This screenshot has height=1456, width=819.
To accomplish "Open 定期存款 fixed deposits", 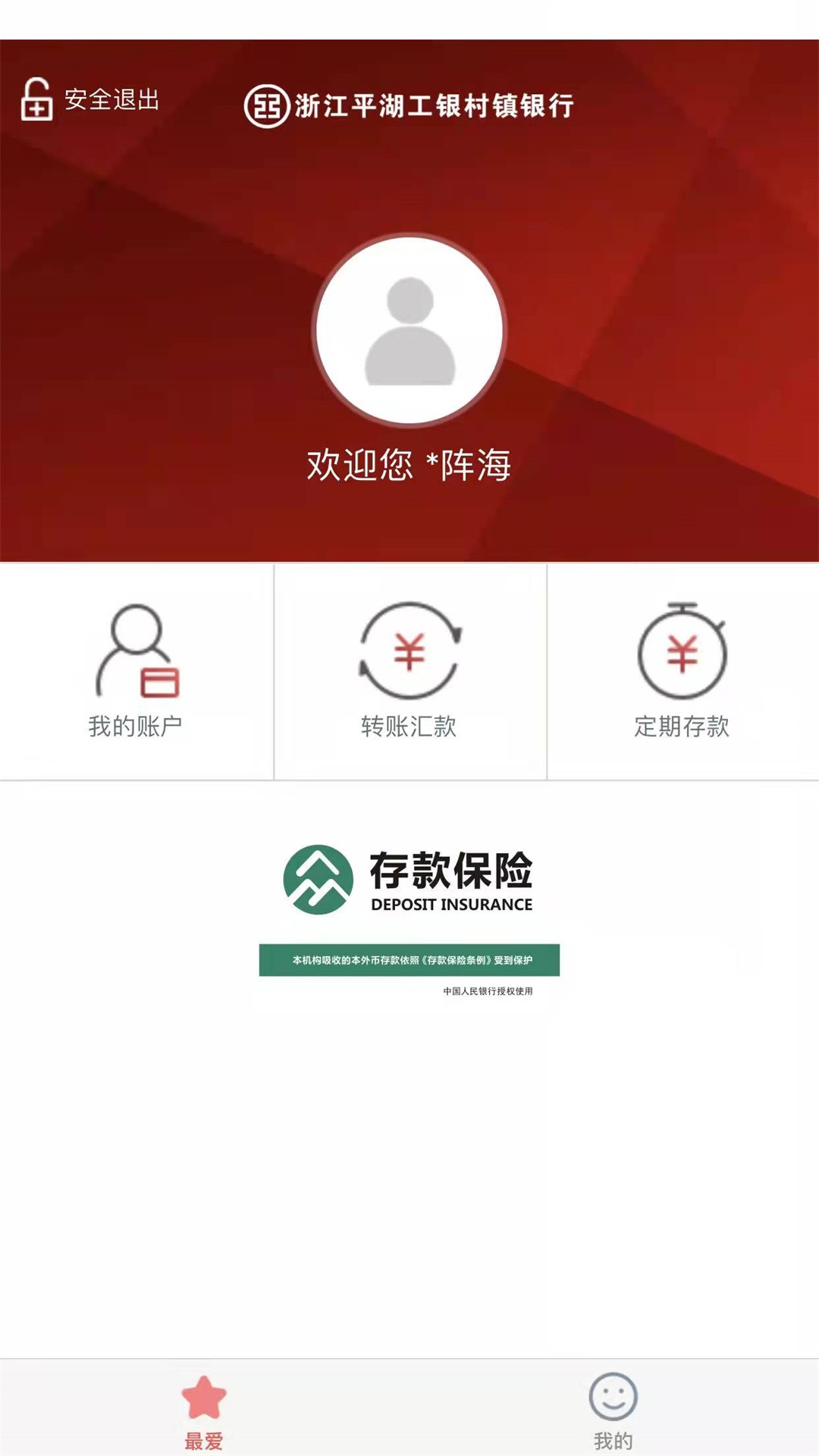I will [x=682, y=672].
